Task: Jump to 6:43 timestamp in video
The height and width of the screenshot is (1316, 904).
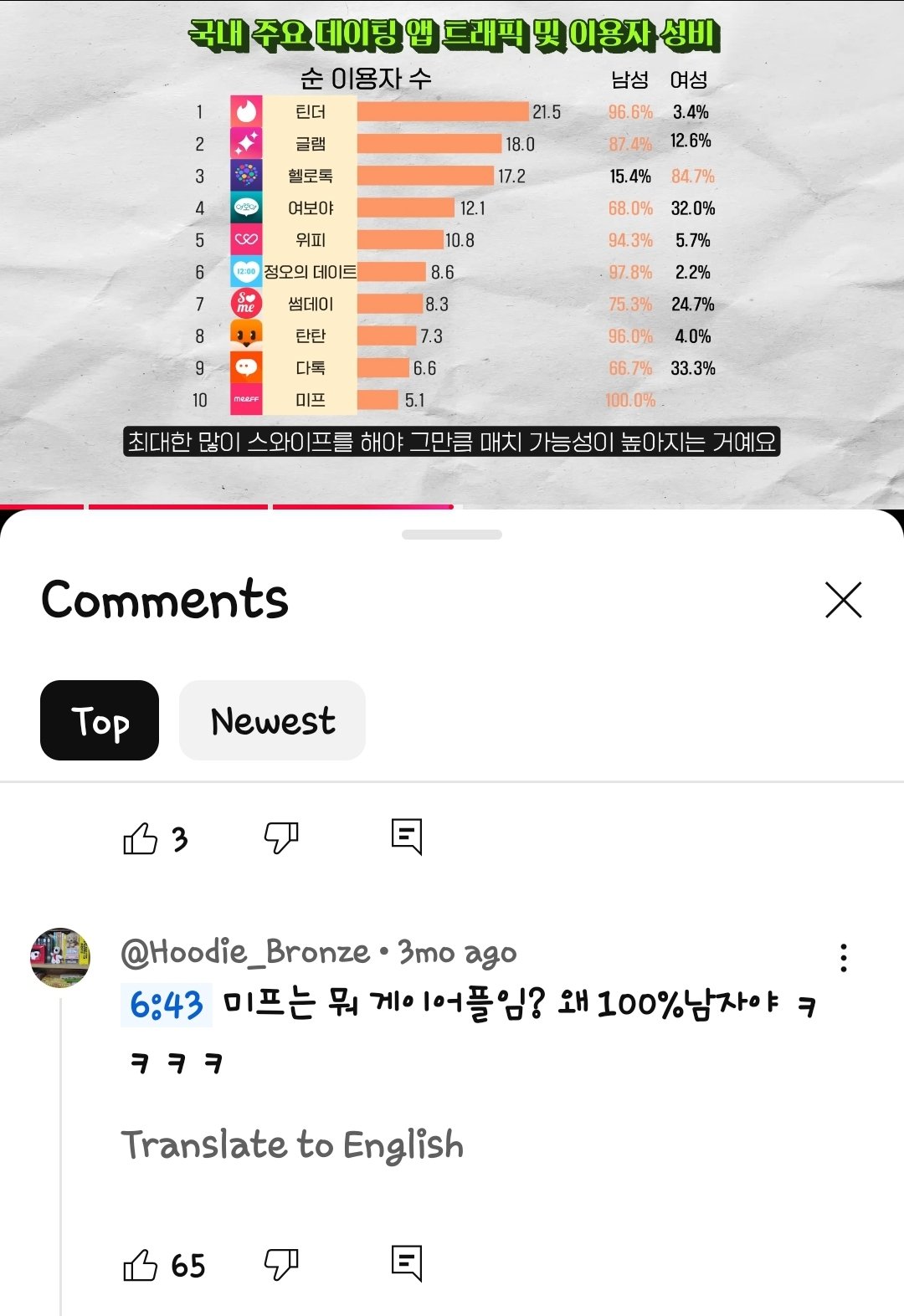Action: (x=167, y=1005)
